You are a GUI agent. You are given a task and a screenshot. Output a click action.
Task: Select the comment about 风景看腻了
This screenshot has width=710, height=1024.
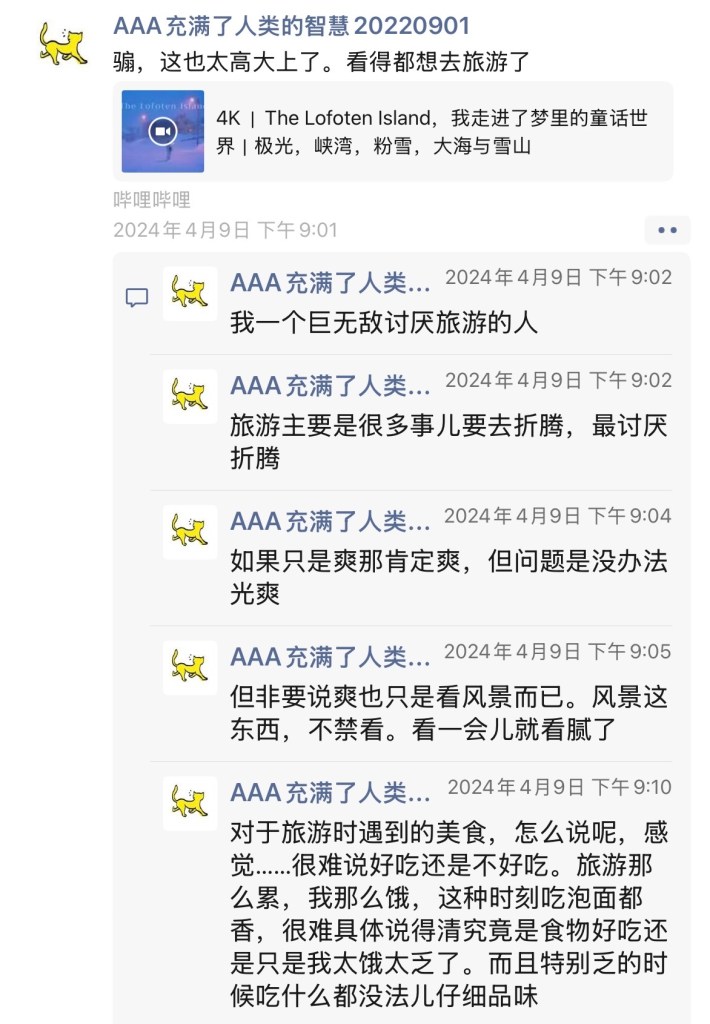[448, 713]
